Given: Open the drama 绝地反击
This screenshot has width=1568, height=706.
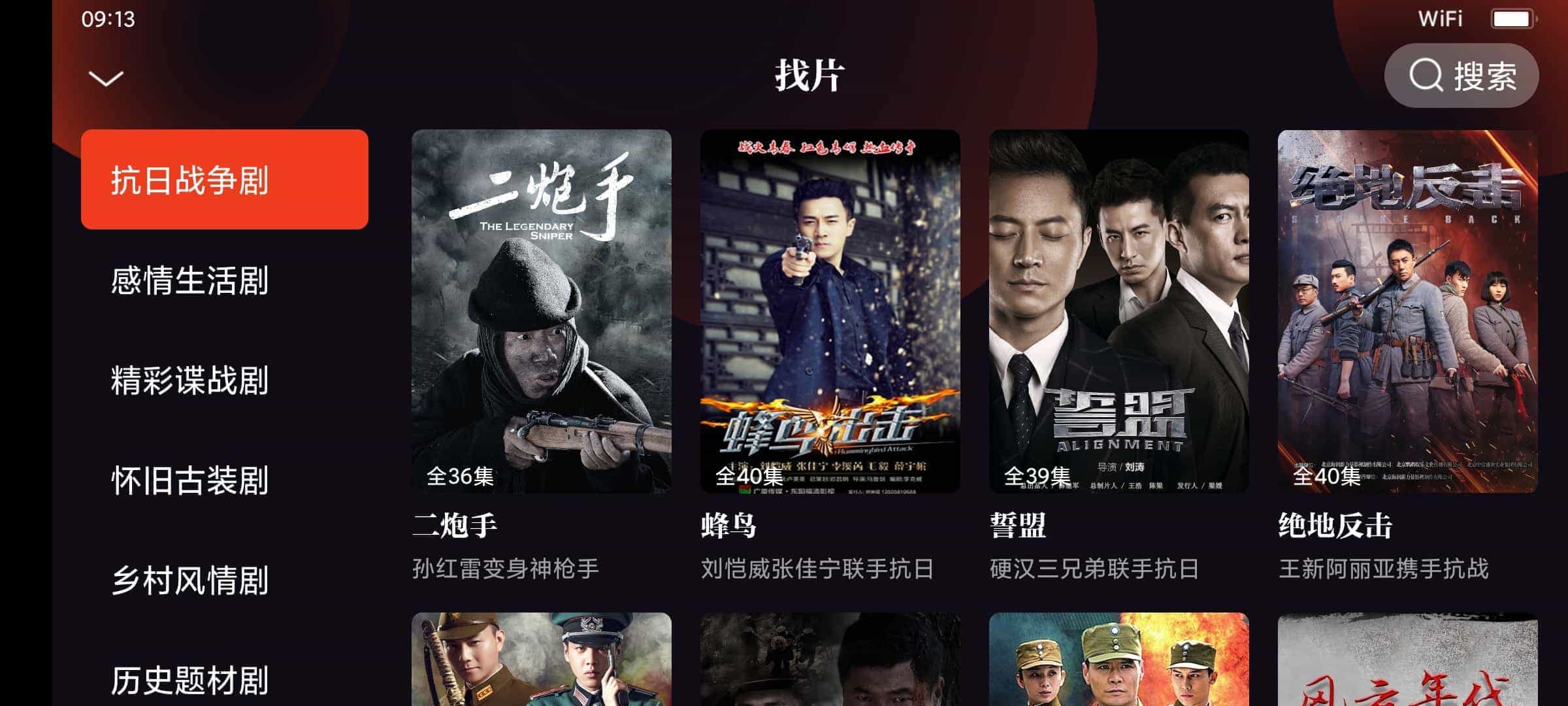Looking at the screenshot, I should 1407,311.
